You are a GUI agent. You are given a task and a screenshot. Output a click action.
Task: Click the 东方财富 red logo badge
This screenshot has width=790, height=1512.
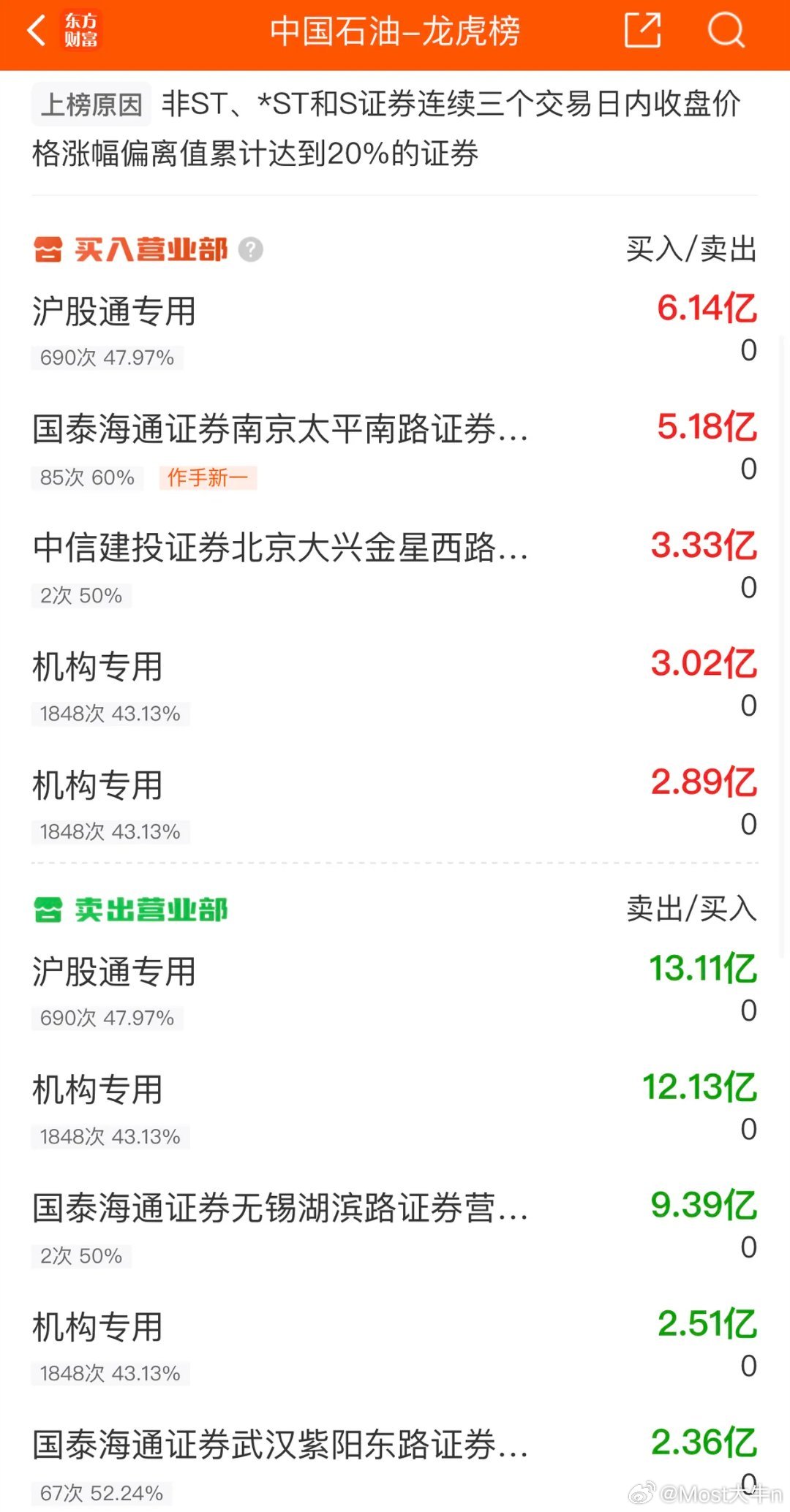tap(83, 29)
